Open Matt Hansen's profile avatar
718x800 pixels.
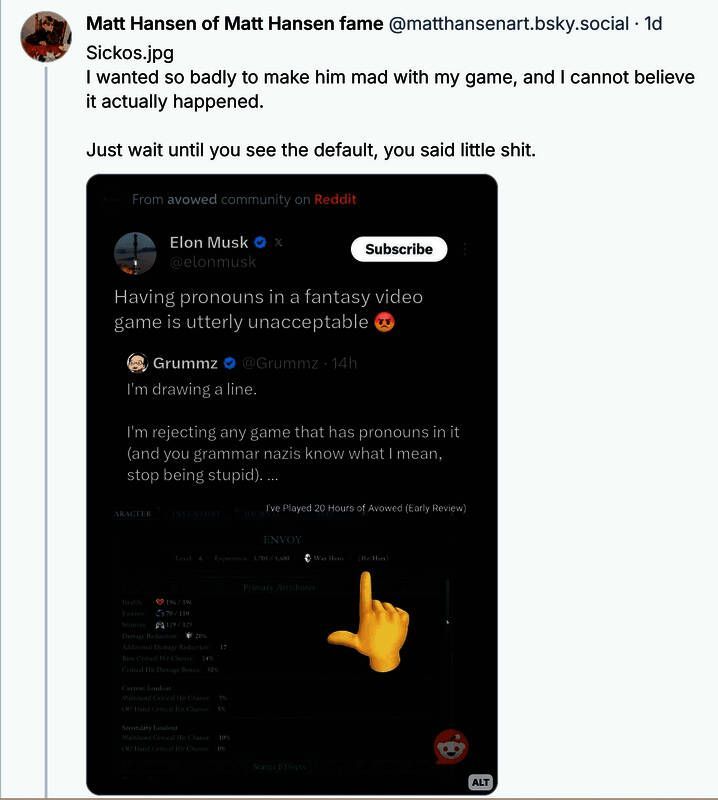click(x=46, y=37)
